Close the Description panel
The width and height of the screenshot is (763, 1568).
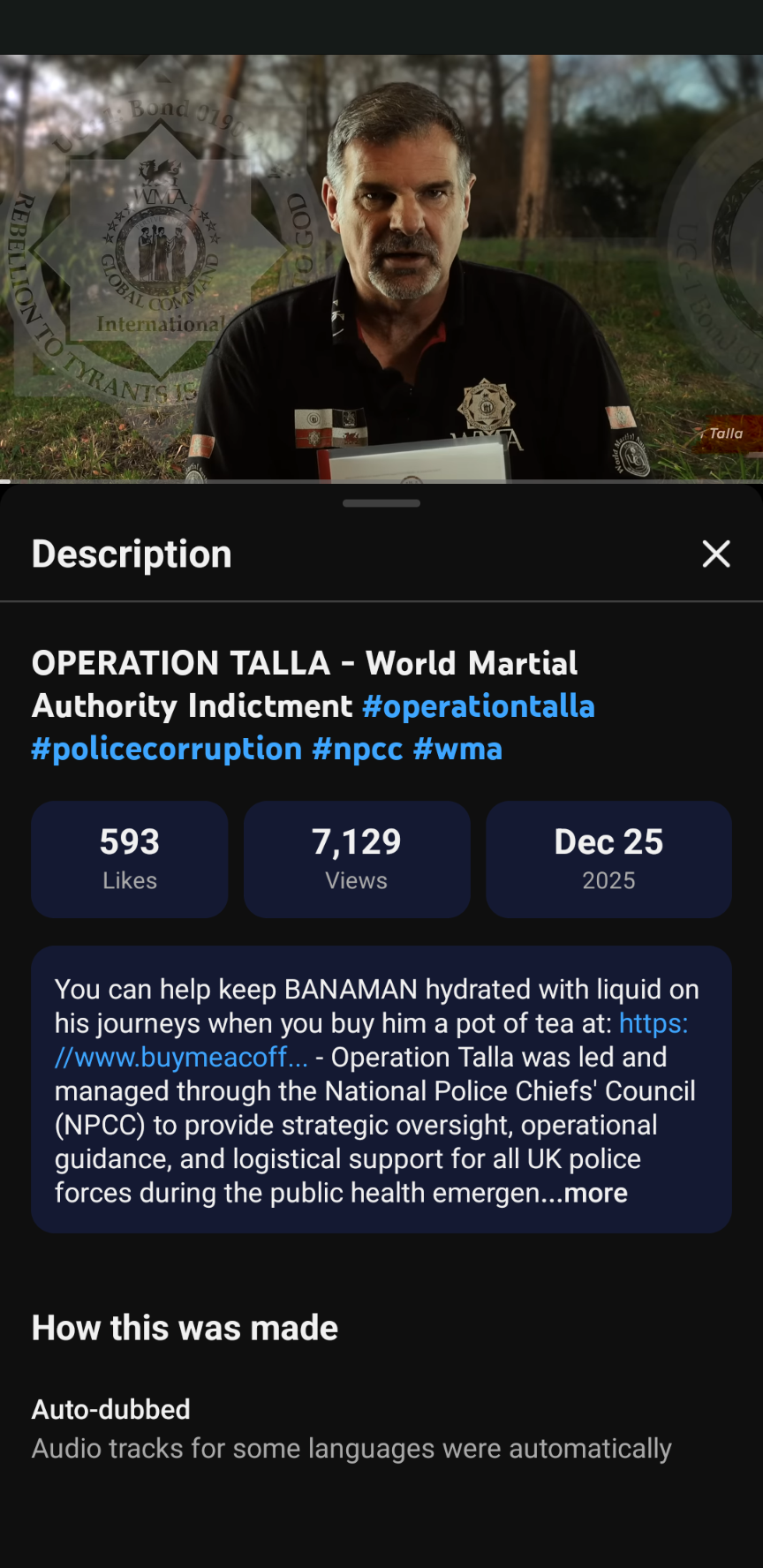tap(715, 554)
